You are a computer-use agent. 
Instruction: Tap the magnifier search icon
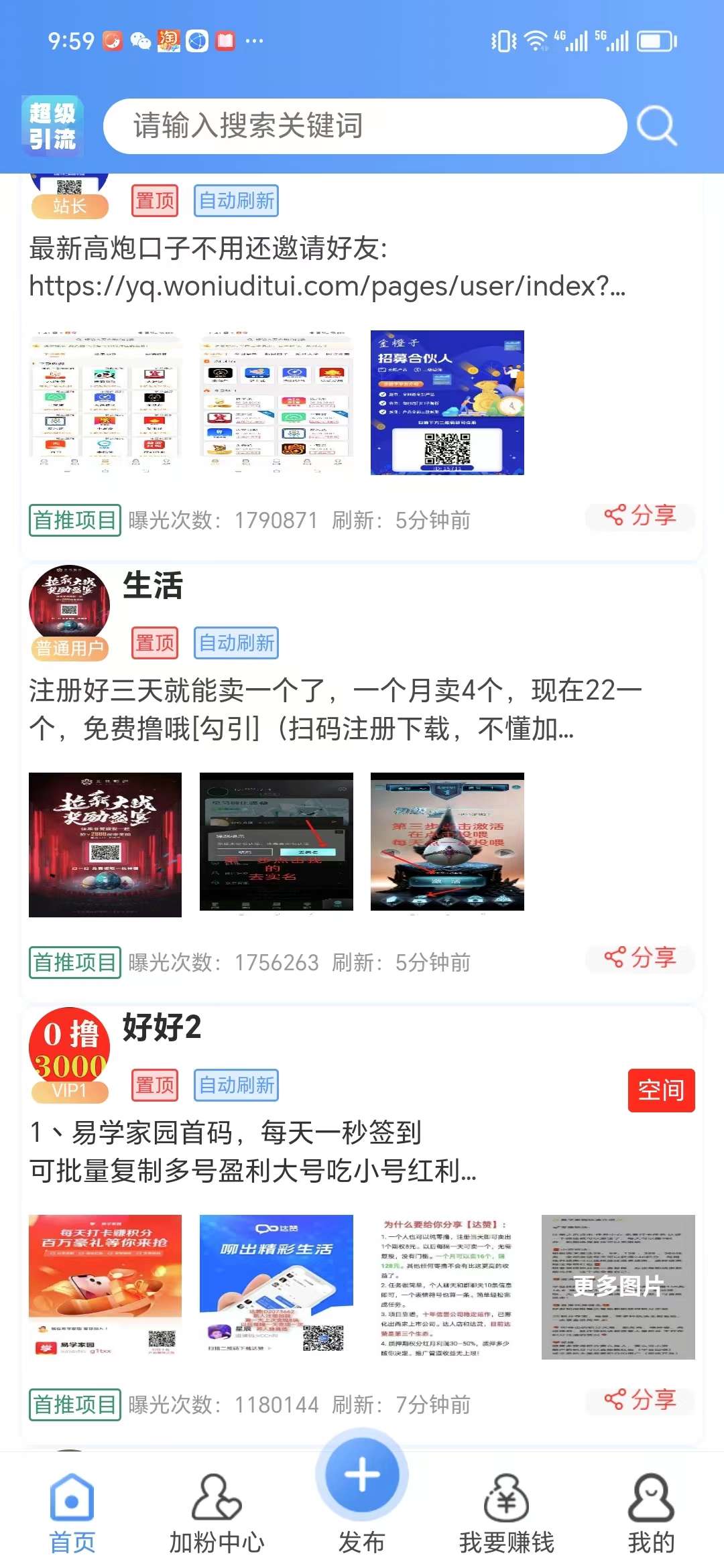click(656, 126)
